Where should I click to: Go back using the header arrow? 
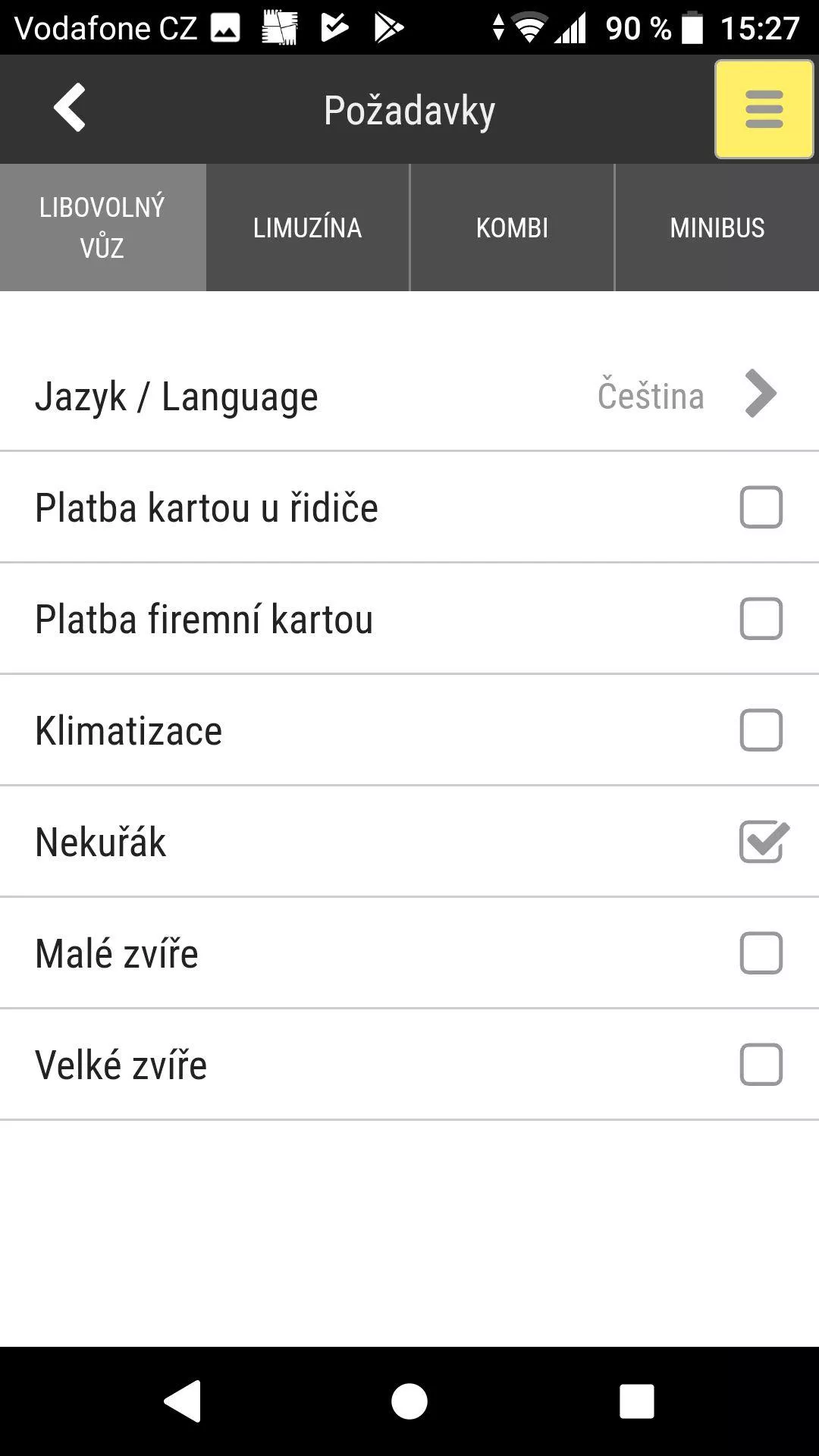click(x=70, y=108)
